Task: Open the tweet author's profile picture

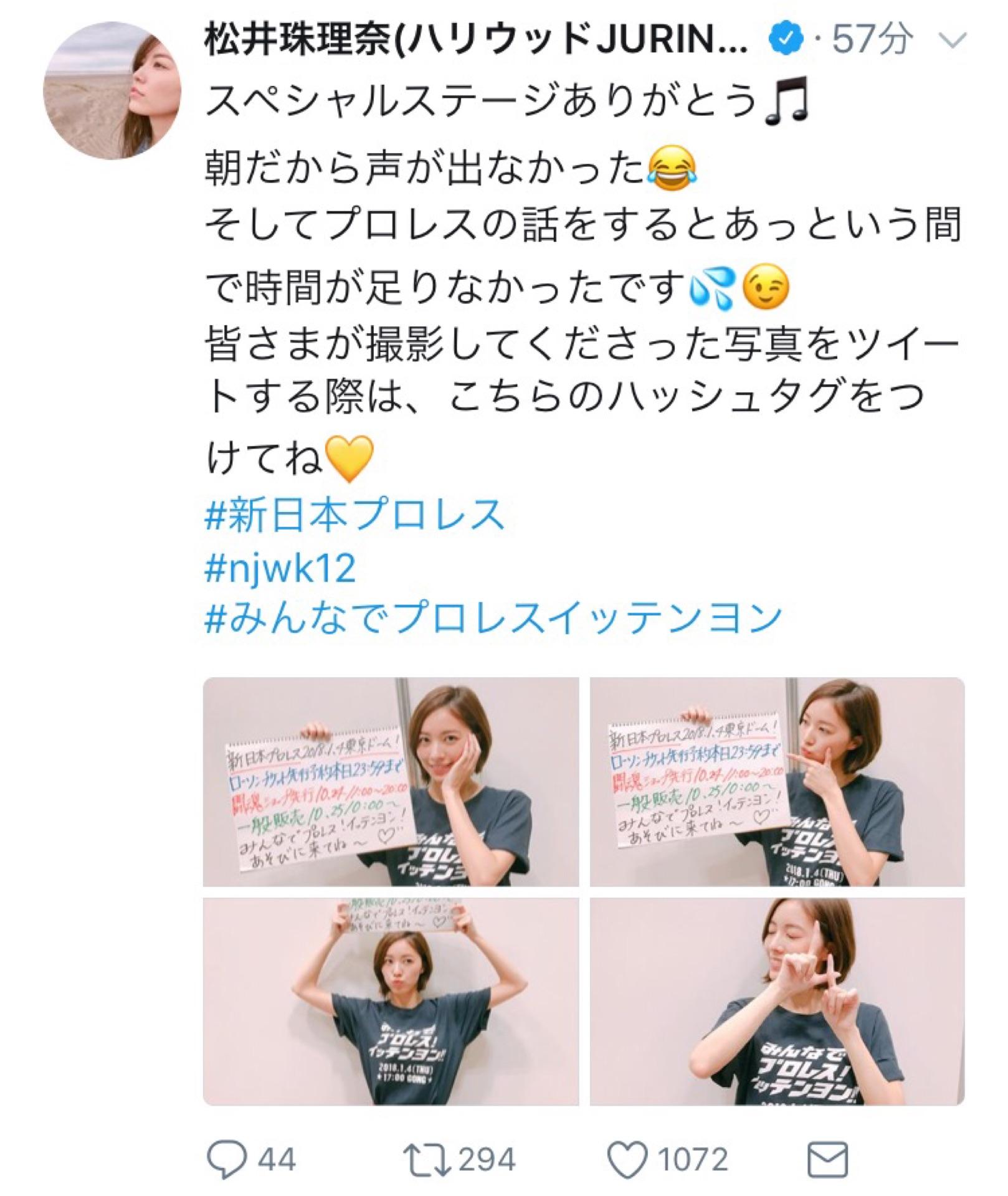Action: click(x=111, y=91)
